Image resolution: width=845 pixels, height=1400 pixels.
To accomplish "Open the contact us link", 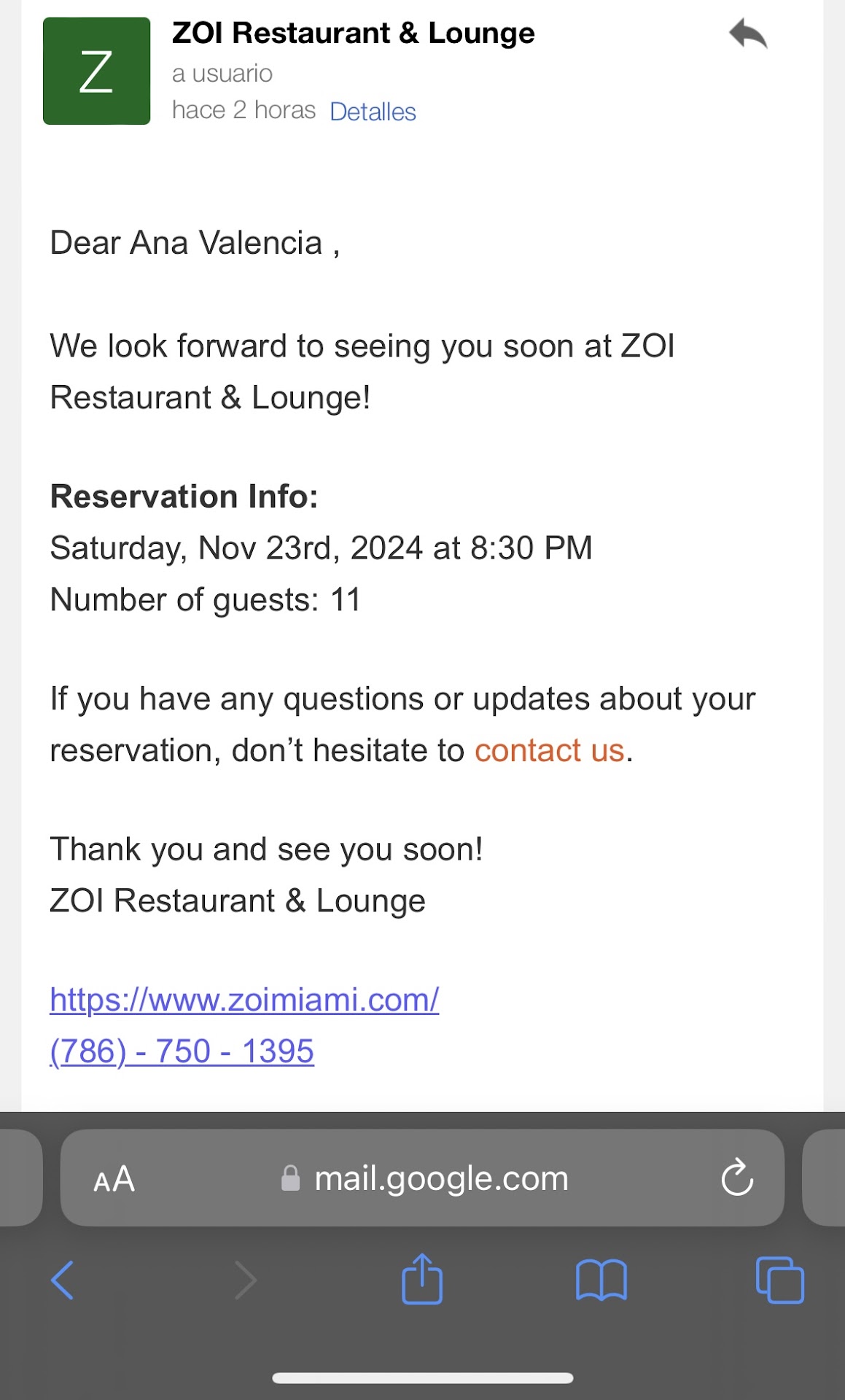I will tap(550, 750).
